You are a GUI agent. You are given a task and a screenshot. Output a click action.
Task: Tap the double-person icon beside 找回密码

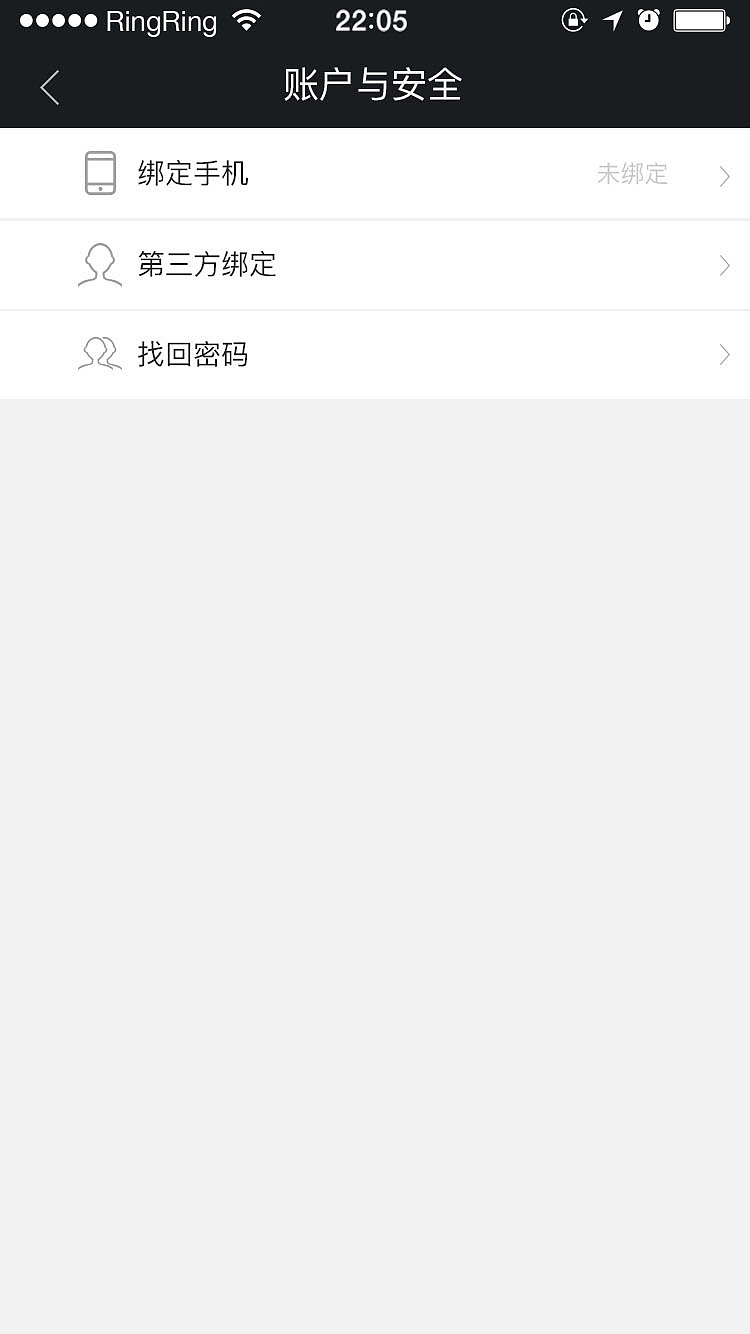(99, 354)
